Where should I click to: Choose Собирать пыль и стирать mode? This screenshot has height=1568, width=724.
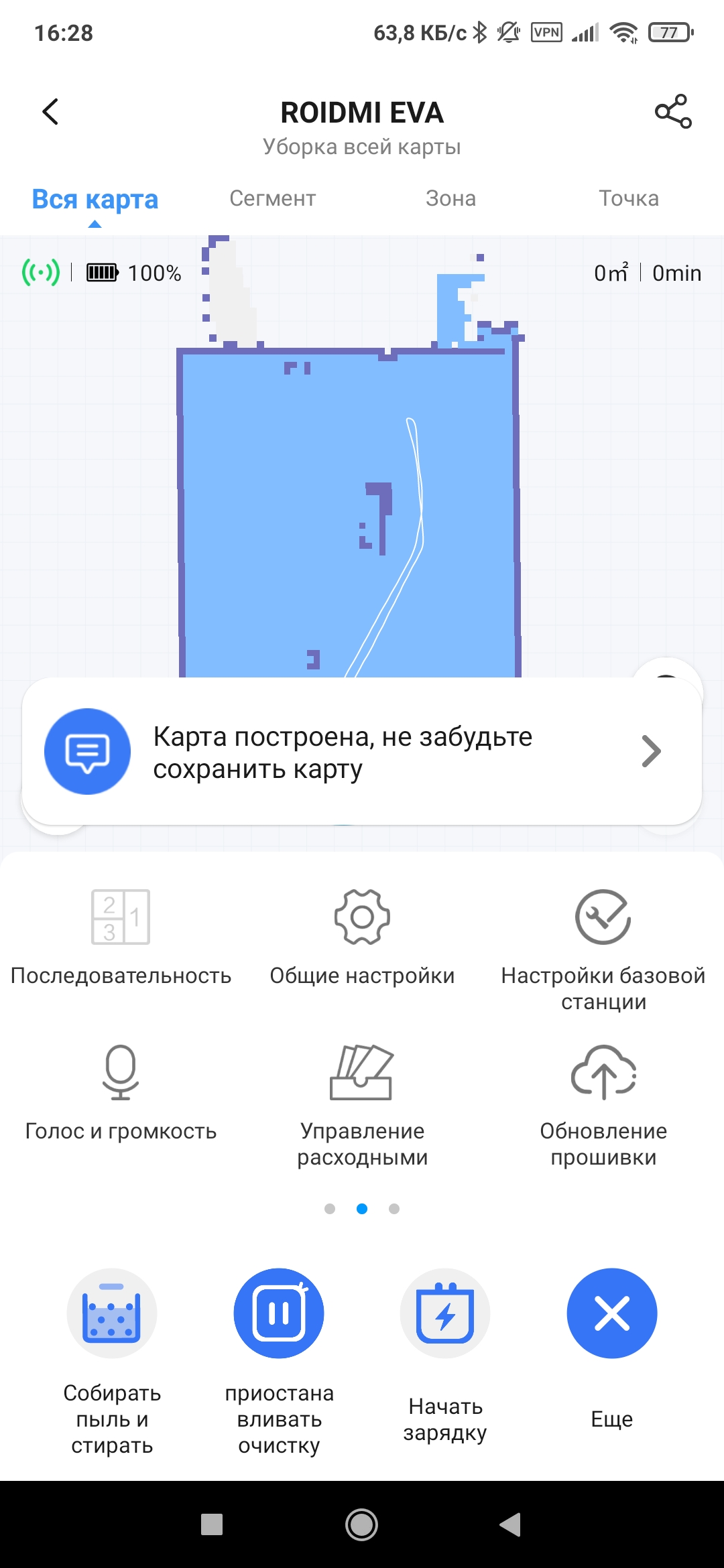coord(112,1313)
